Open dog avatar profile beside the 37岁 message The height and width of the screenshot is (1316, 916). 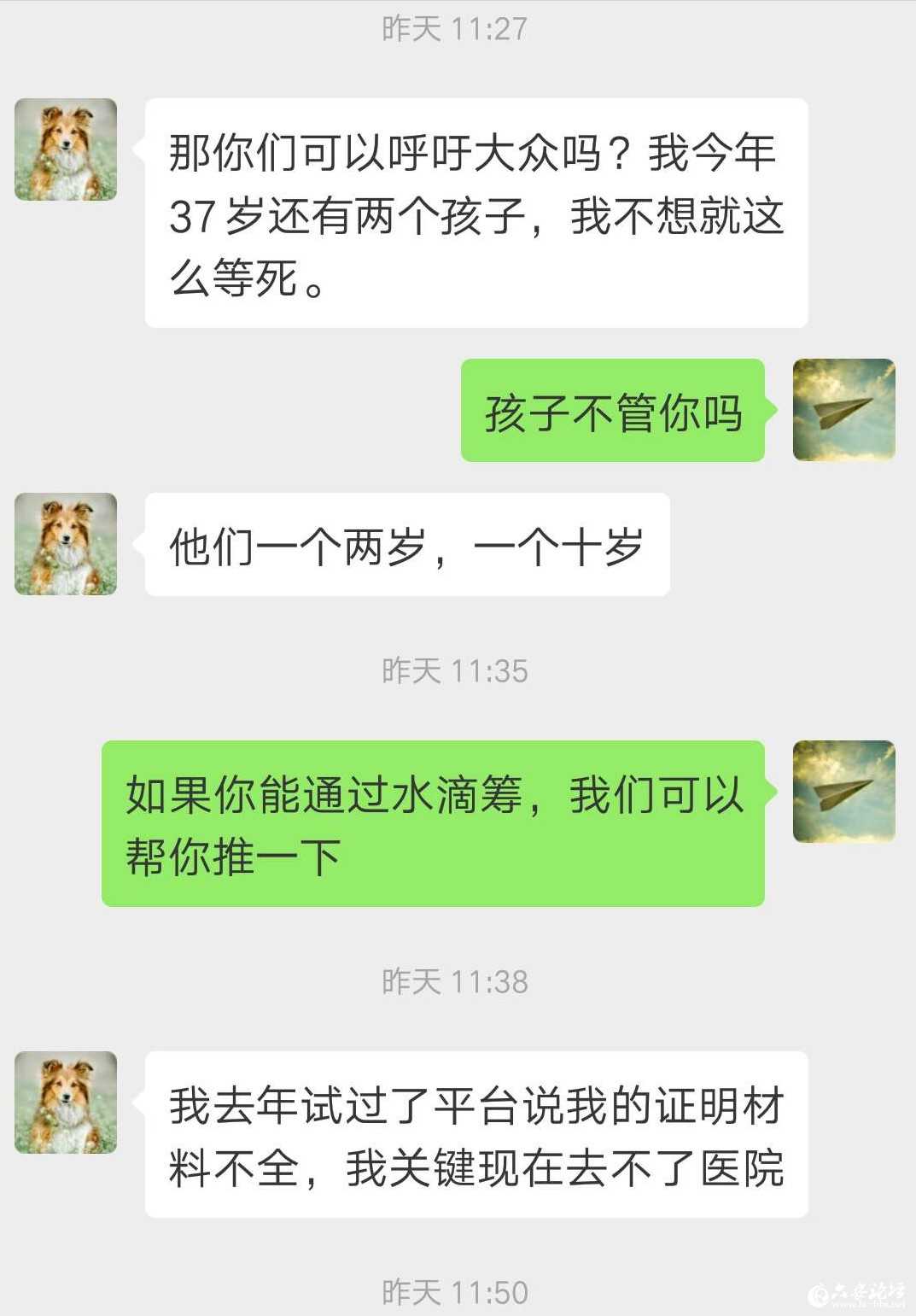tap(66, 149)
